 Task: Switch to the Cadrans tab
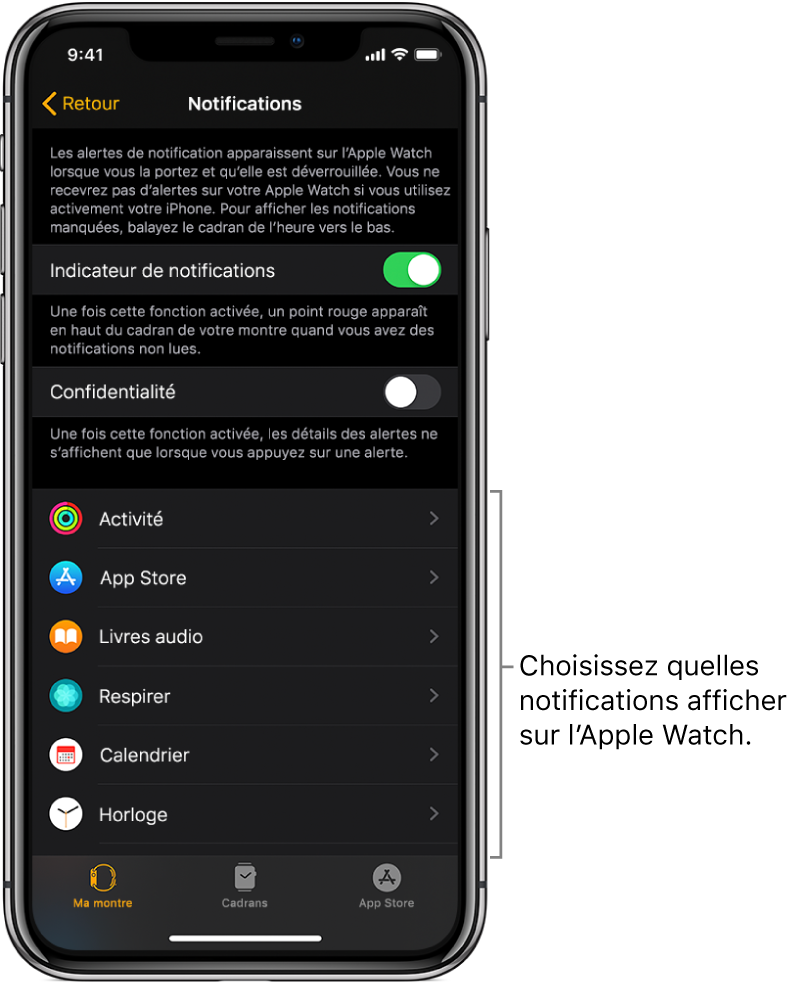(245, 886)
